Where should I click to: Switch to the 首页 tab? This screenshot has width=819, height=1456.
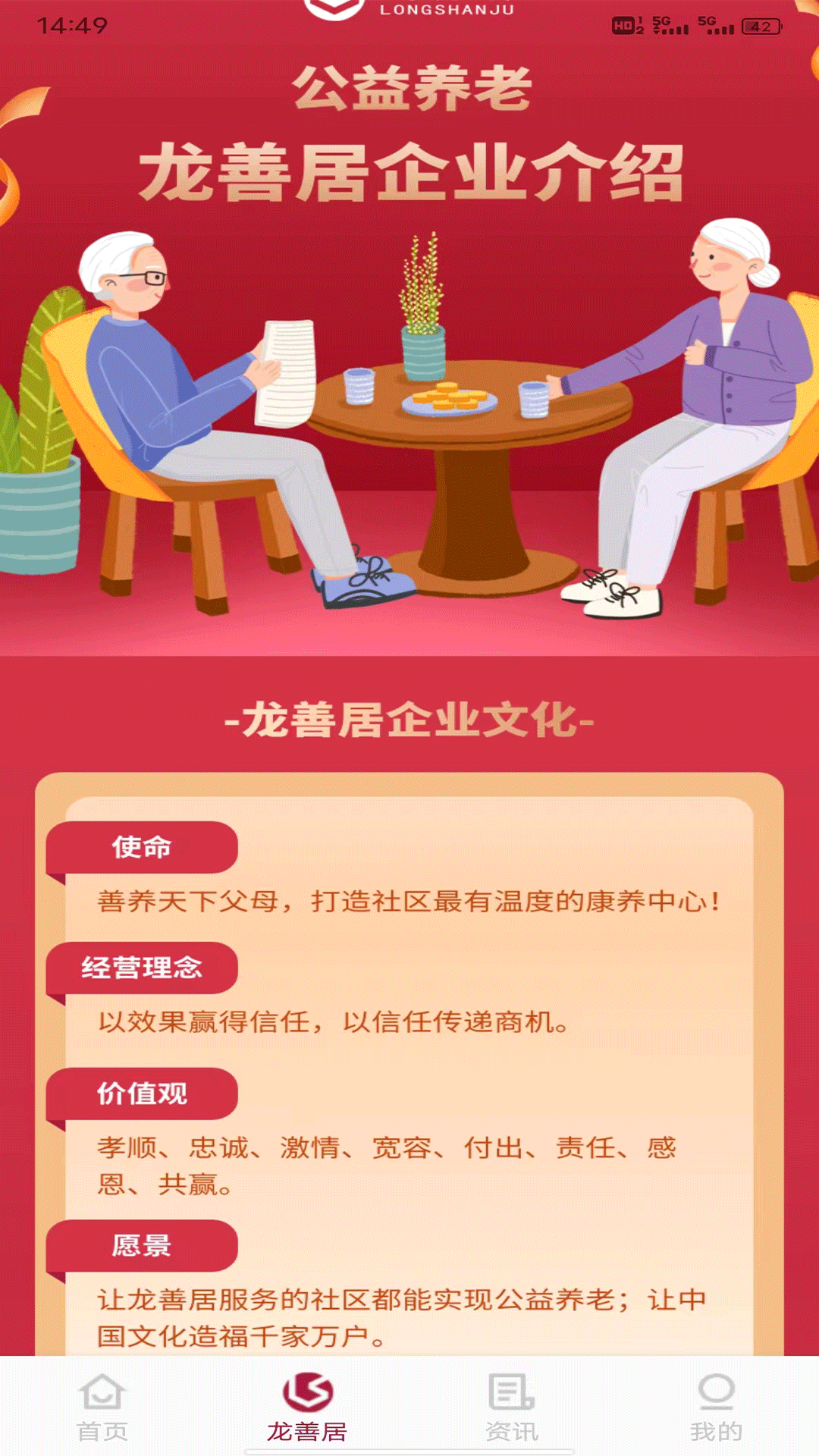(x=102, y=1407)
